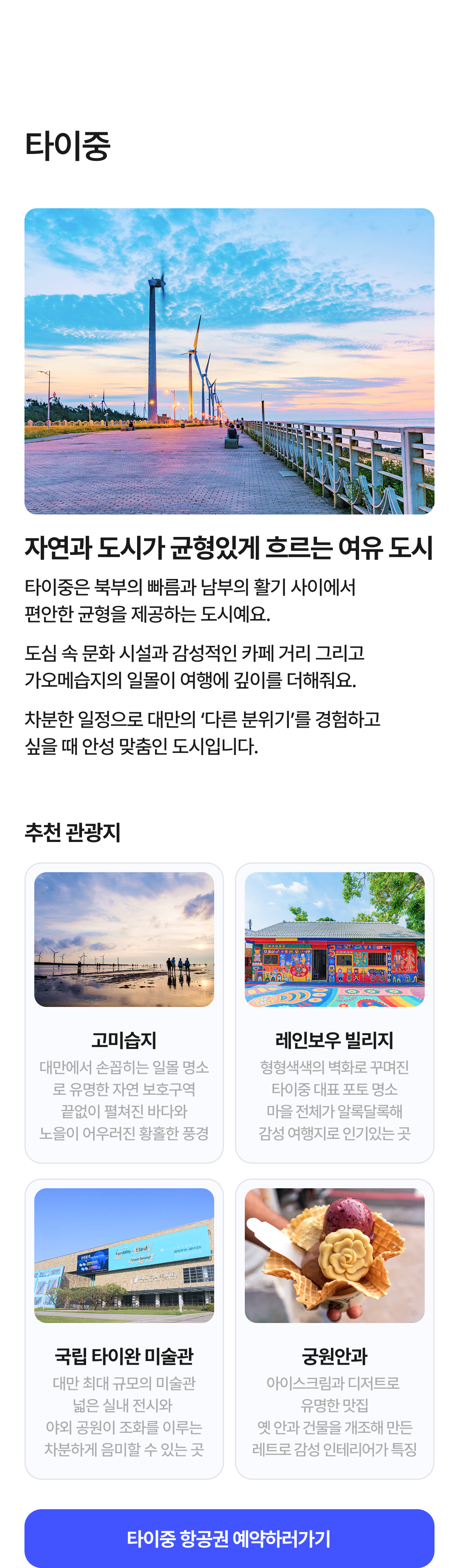
Task: Tap 타이중 항공권 예약하러가기 button
Action: (x=229, y=1537)
